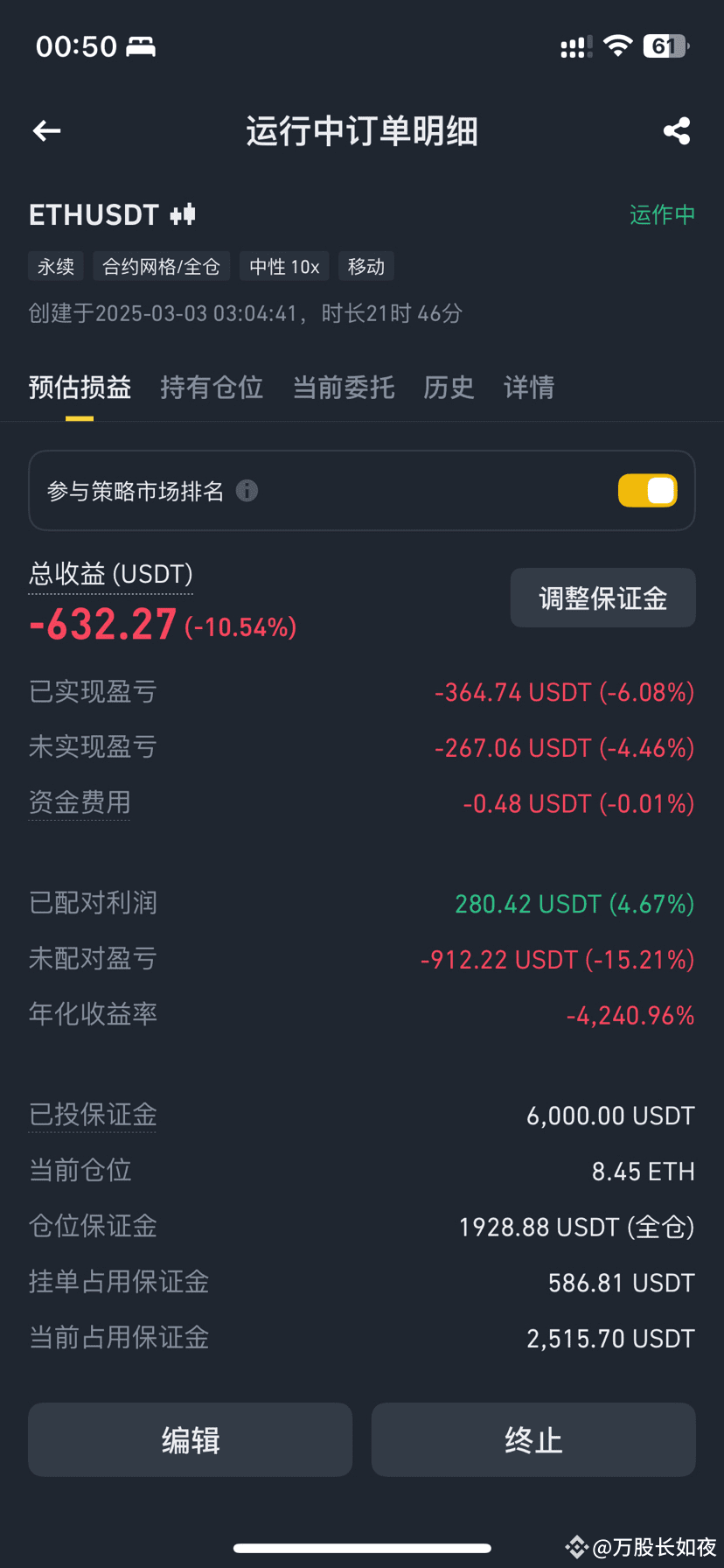Screen dimensions: 724x1568
Task: Select the 预估损益 tab
Action: (80, 387)
